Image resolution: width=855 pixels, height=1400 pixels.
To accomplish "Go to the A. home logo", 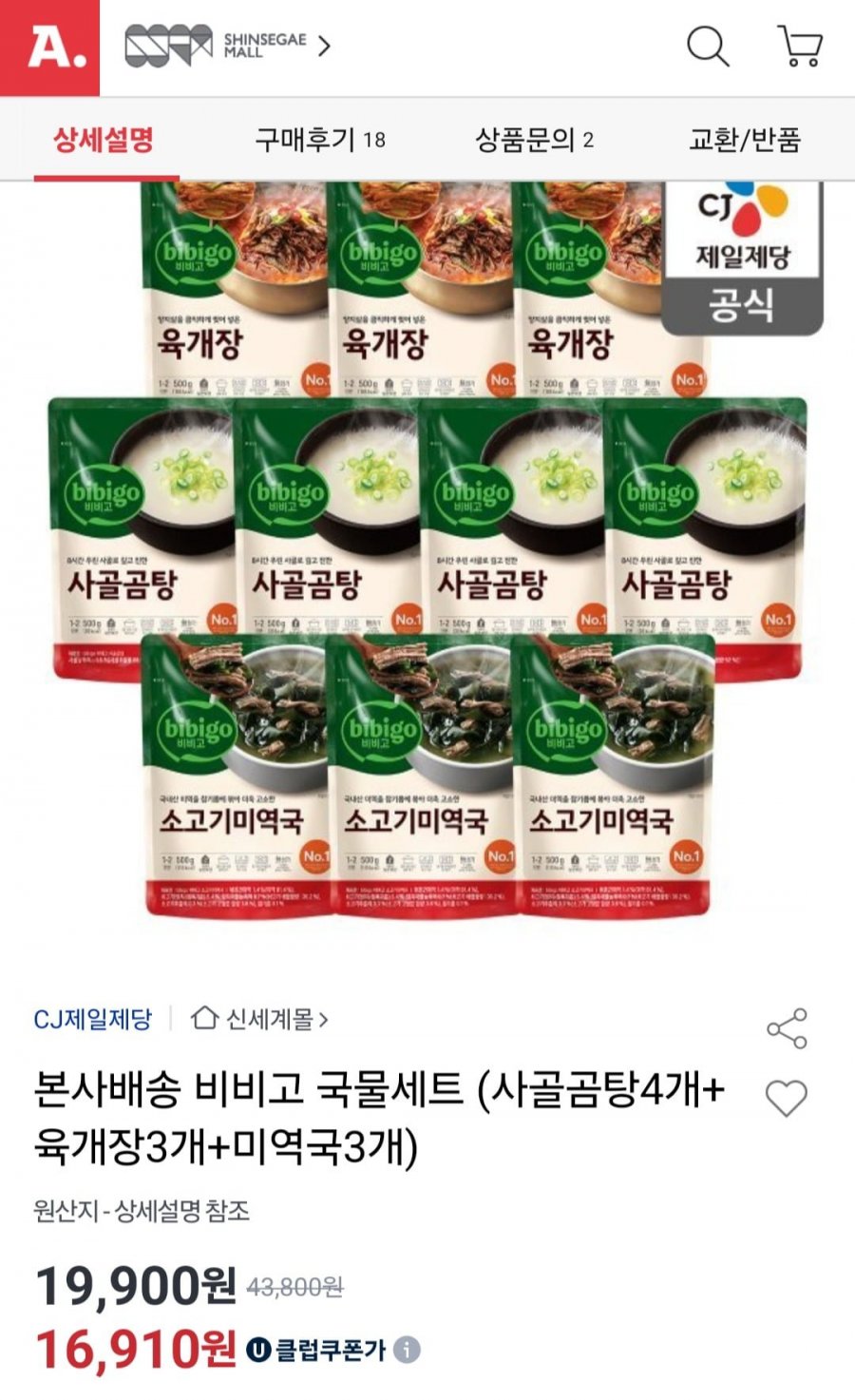I will (49, 48).
